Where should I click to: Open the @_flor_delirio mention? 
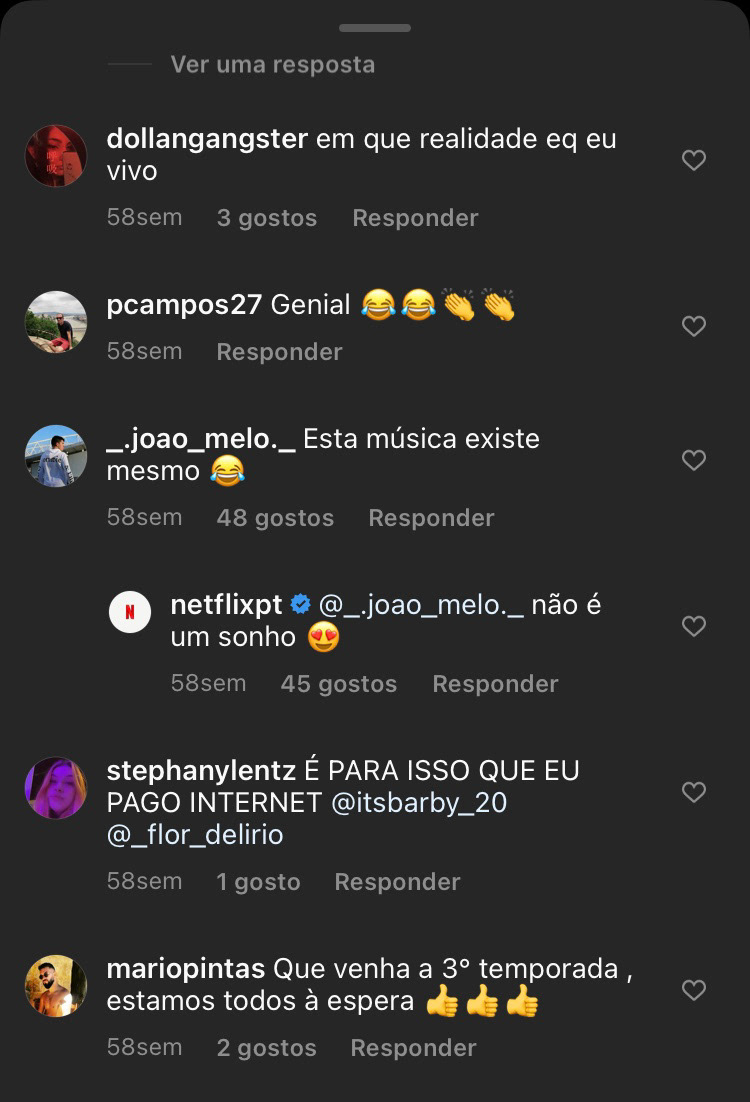pos(195,835)
